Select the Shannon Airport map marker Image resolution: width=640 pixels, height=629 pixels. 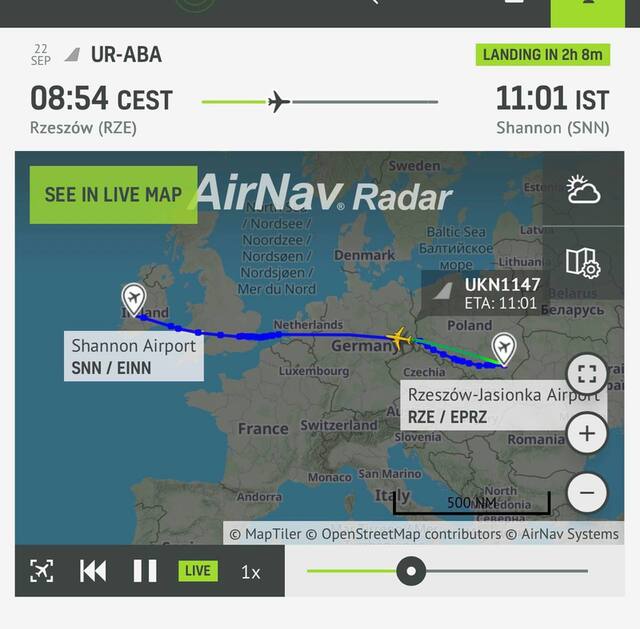point(133,298)
